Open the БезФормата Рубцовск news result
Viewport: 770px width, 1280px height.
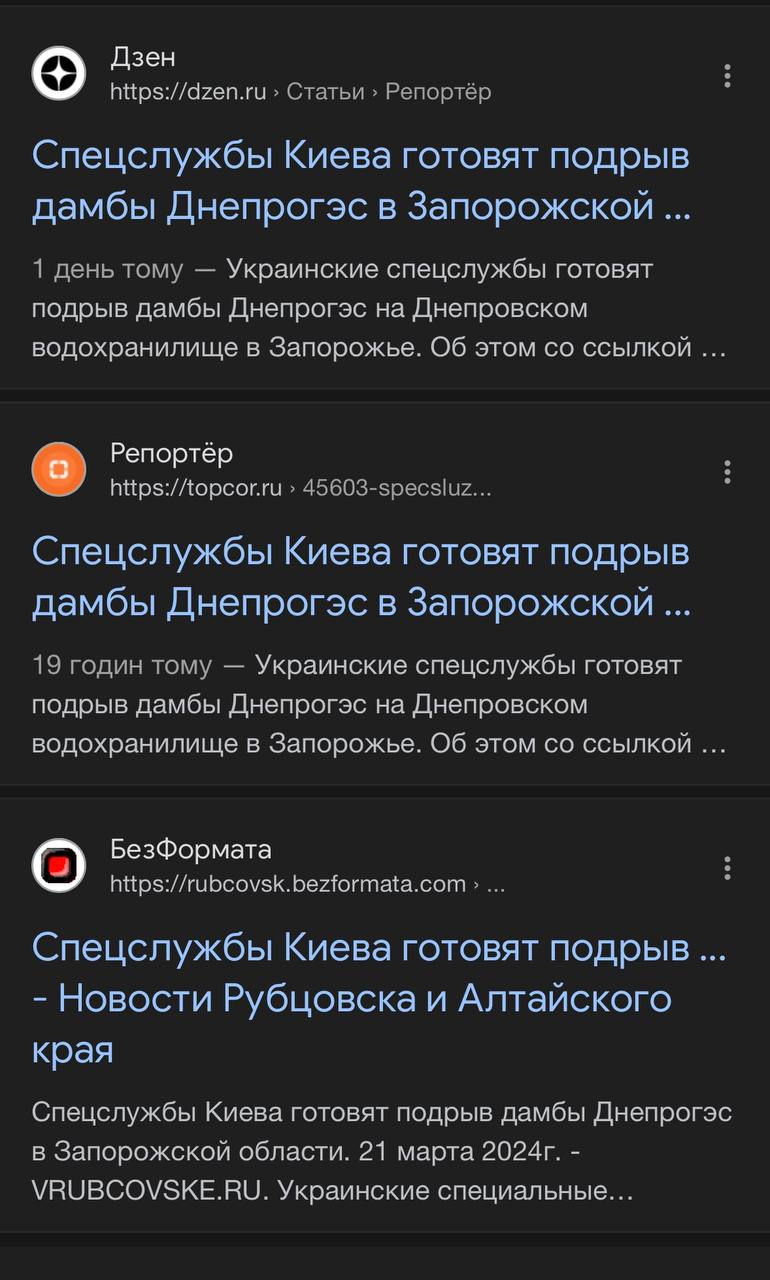379,998
